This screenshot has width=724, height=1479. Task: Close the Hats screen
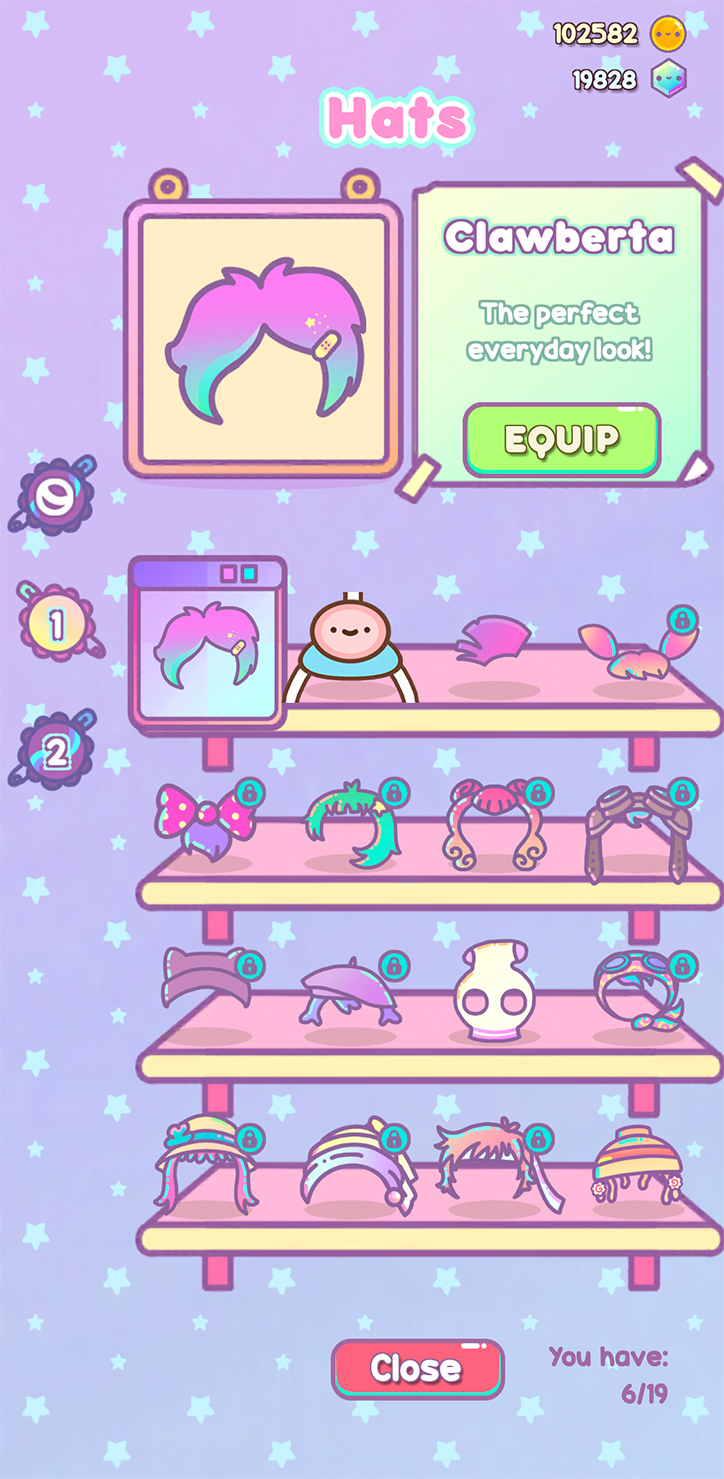pyautogui.click(x=417, y=1368)
